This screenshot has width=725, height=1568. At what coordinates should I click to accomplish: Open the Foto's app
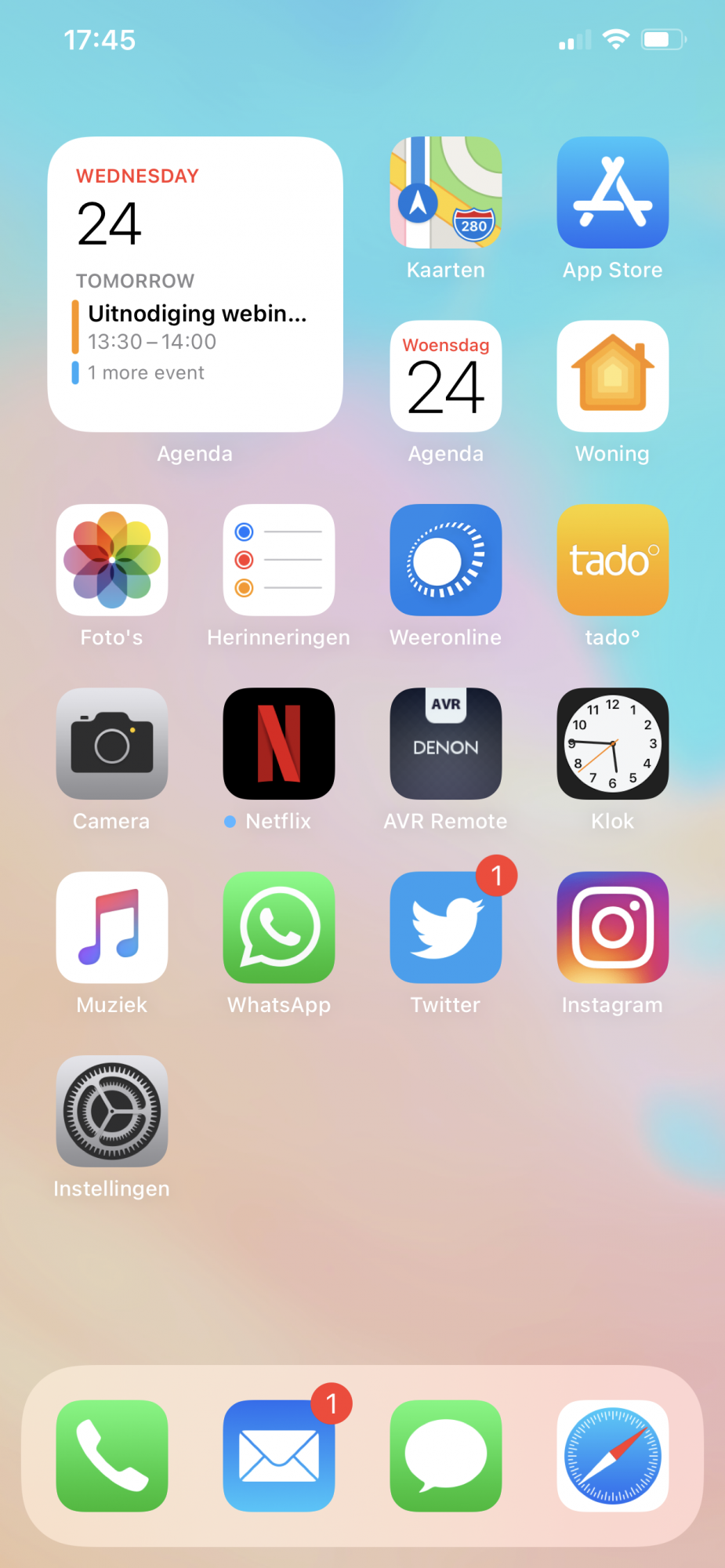point(111,560)
